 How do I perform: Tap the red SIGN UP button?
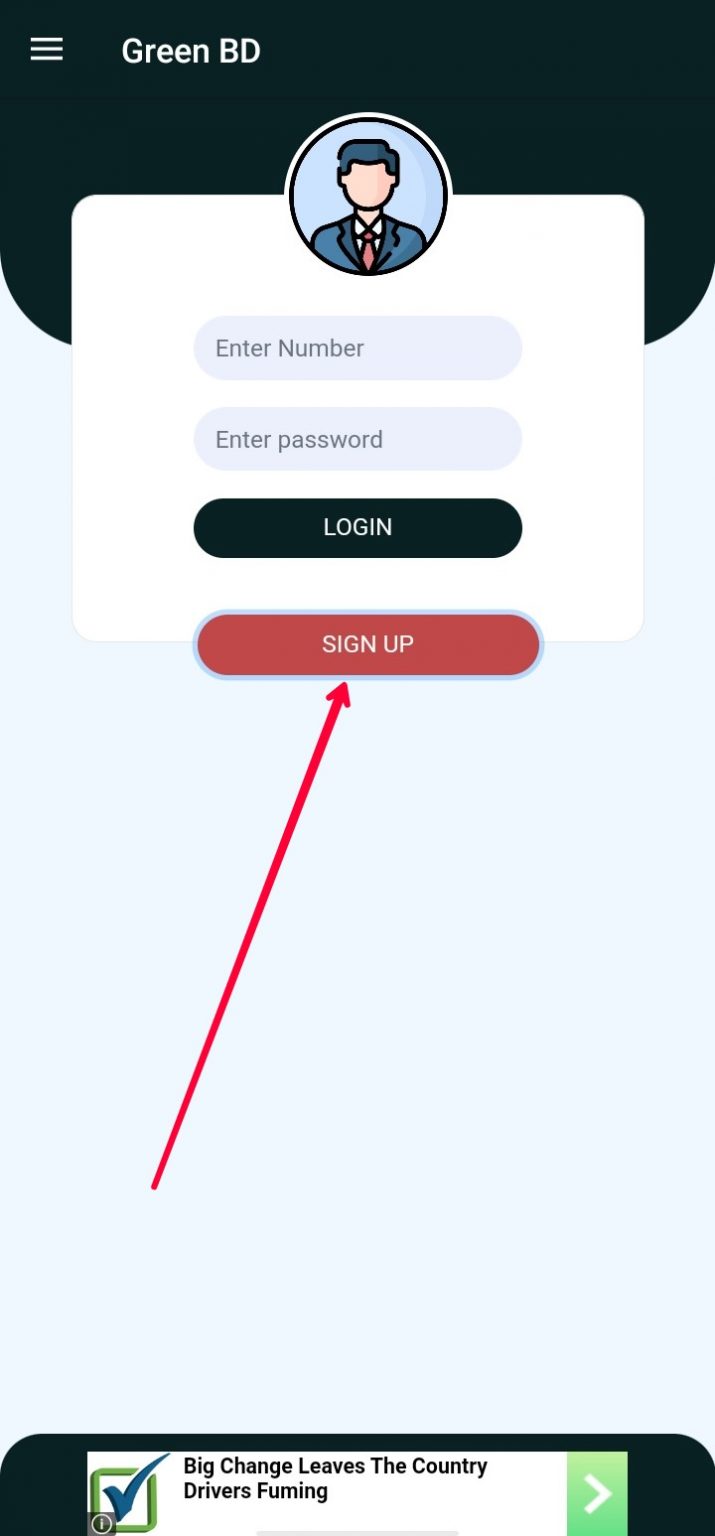pos(368,645)
